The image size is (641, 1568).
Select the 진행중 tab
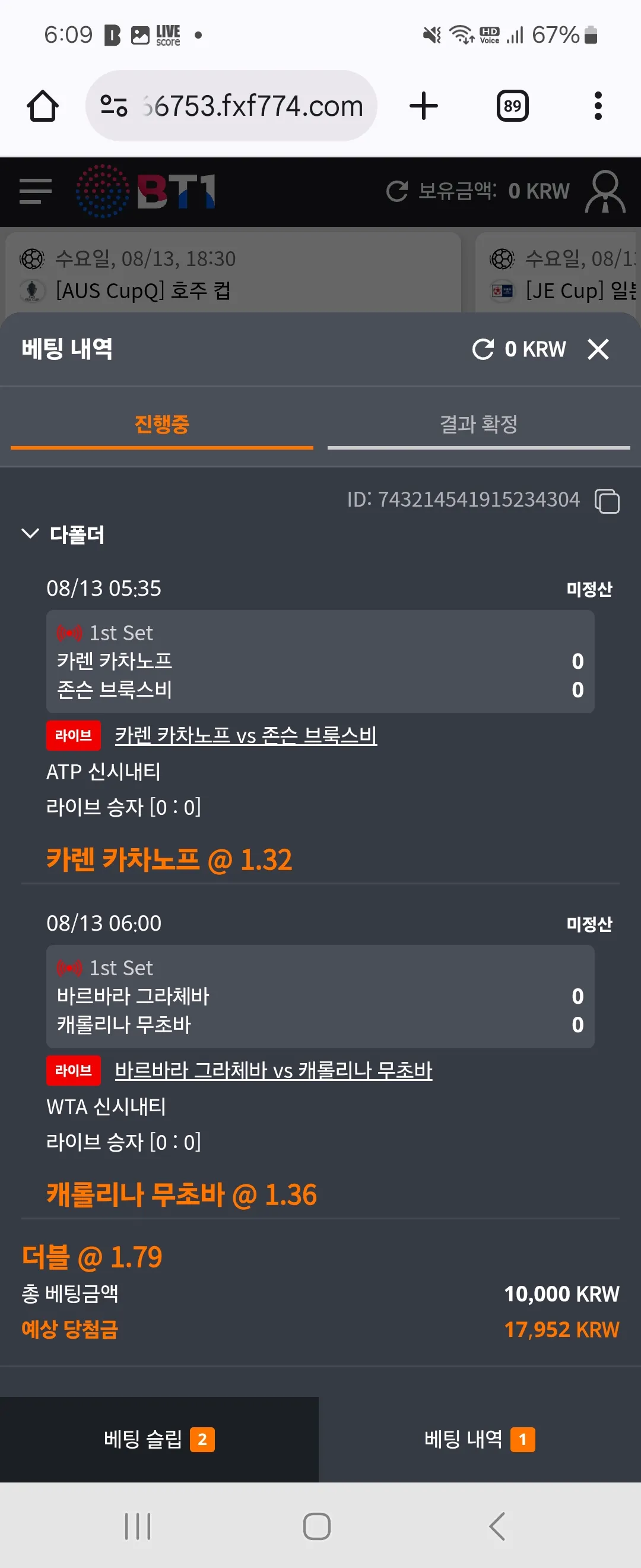pyautogui.click(x=162, y=424)
